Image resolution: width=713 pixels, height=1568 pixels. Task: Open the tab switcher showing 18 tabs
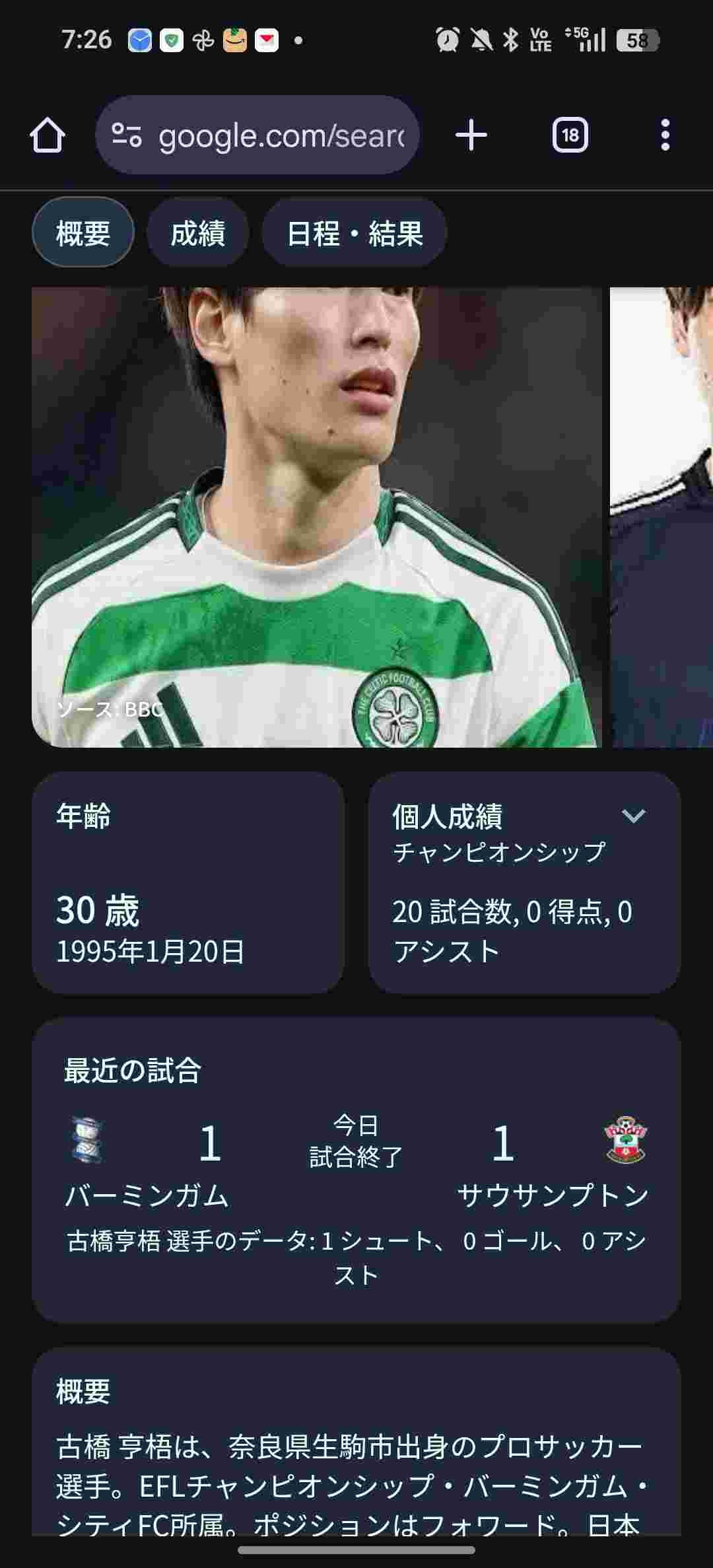point(570,135)
